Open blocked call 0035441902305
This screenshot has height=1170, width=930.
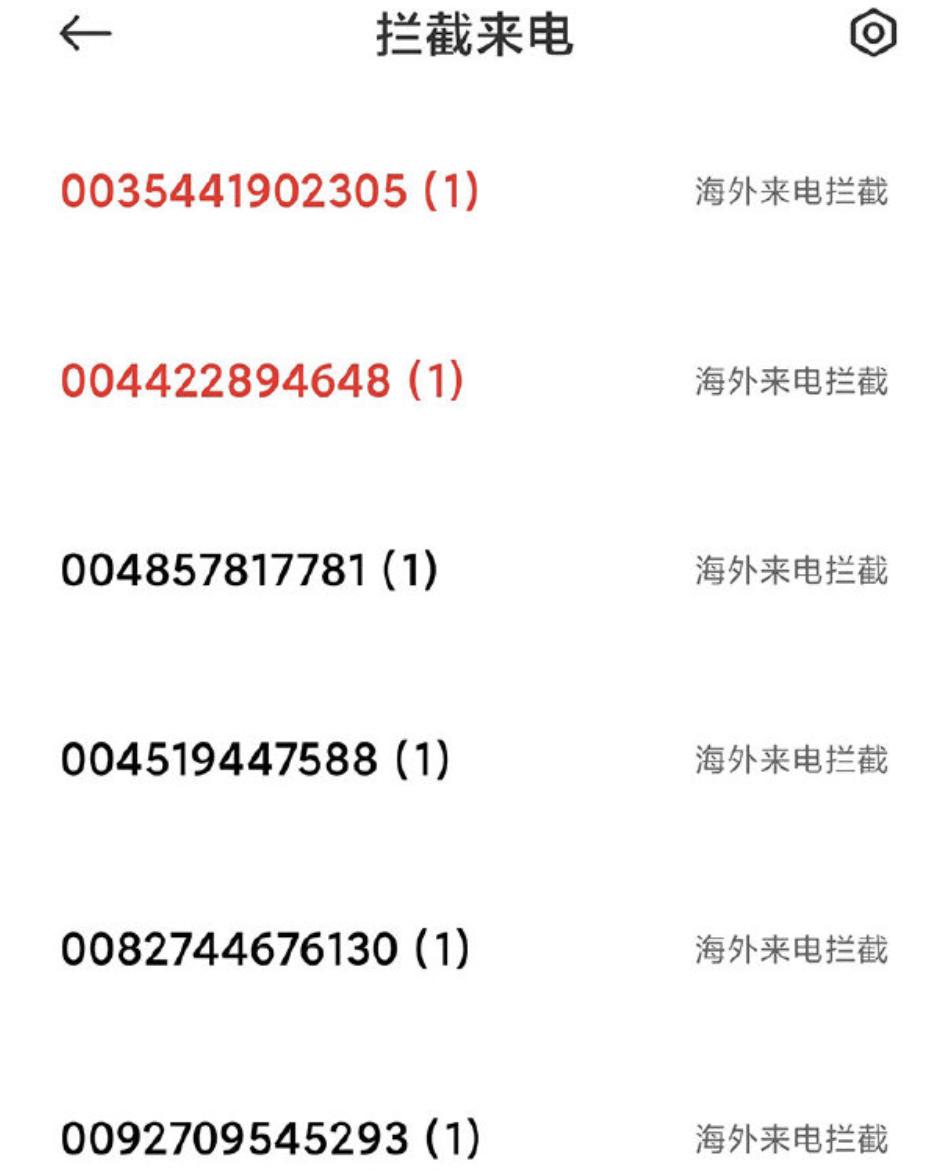coord(269,191)
